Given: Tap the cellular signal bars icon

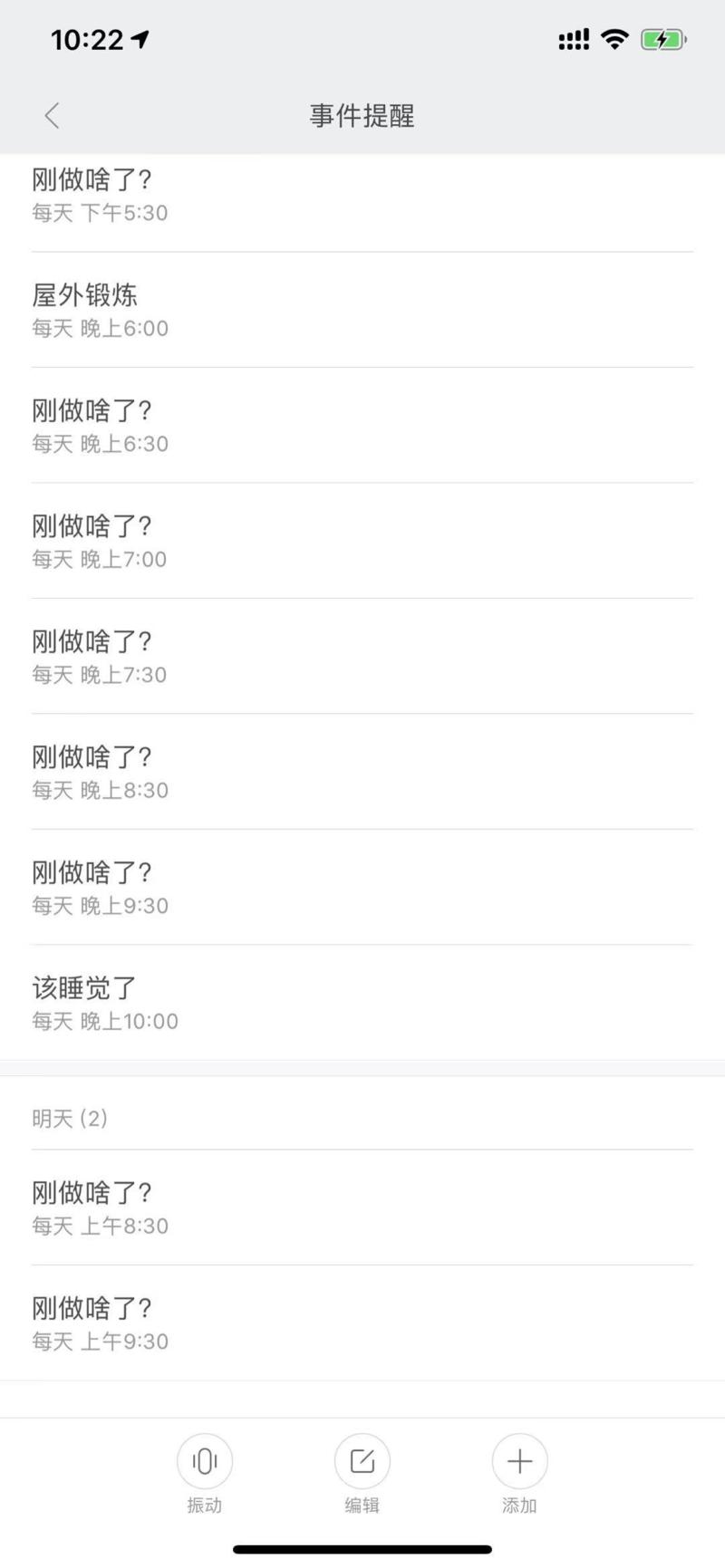Looking at the screenshot, I should (x=572, y=39).
